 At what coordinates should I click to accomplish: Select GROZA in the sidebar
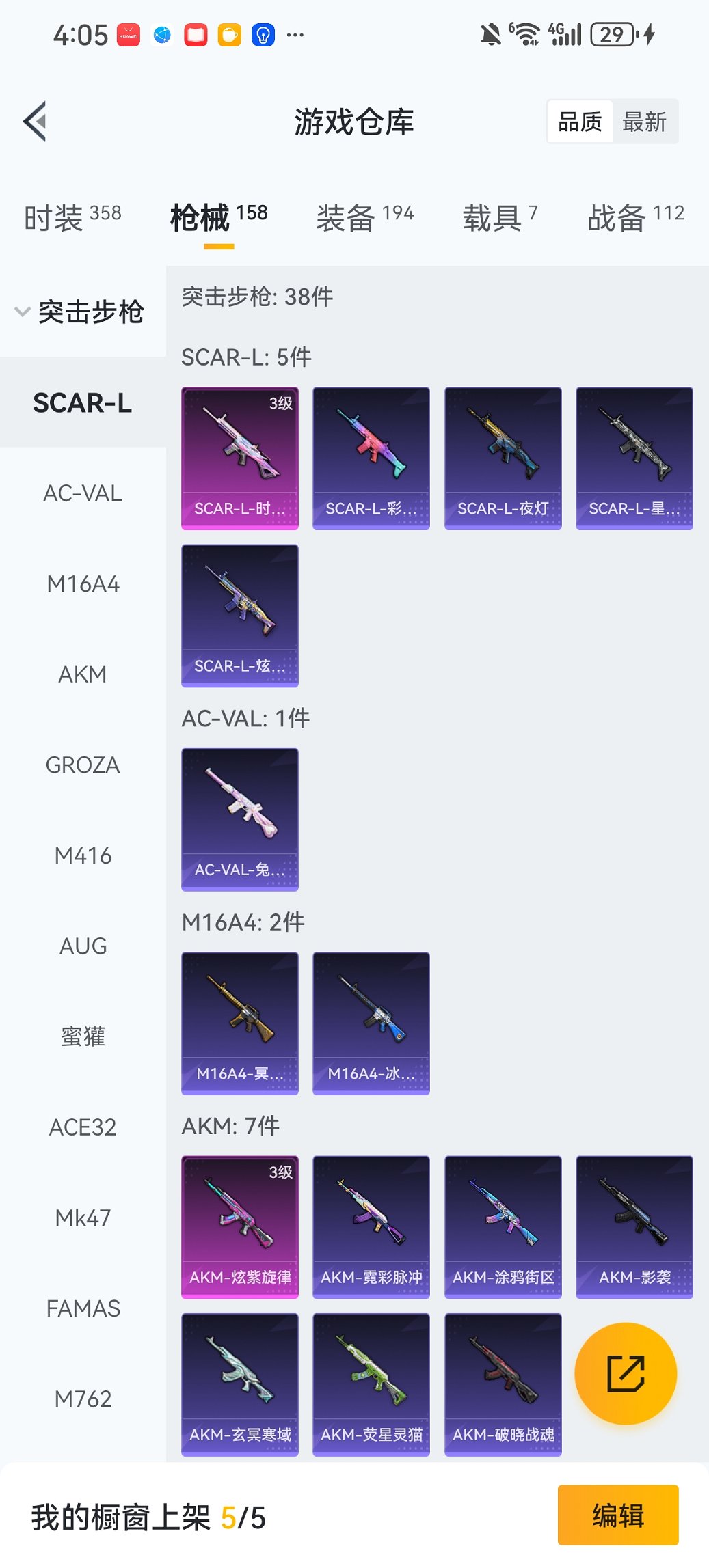tap(83, 765)
